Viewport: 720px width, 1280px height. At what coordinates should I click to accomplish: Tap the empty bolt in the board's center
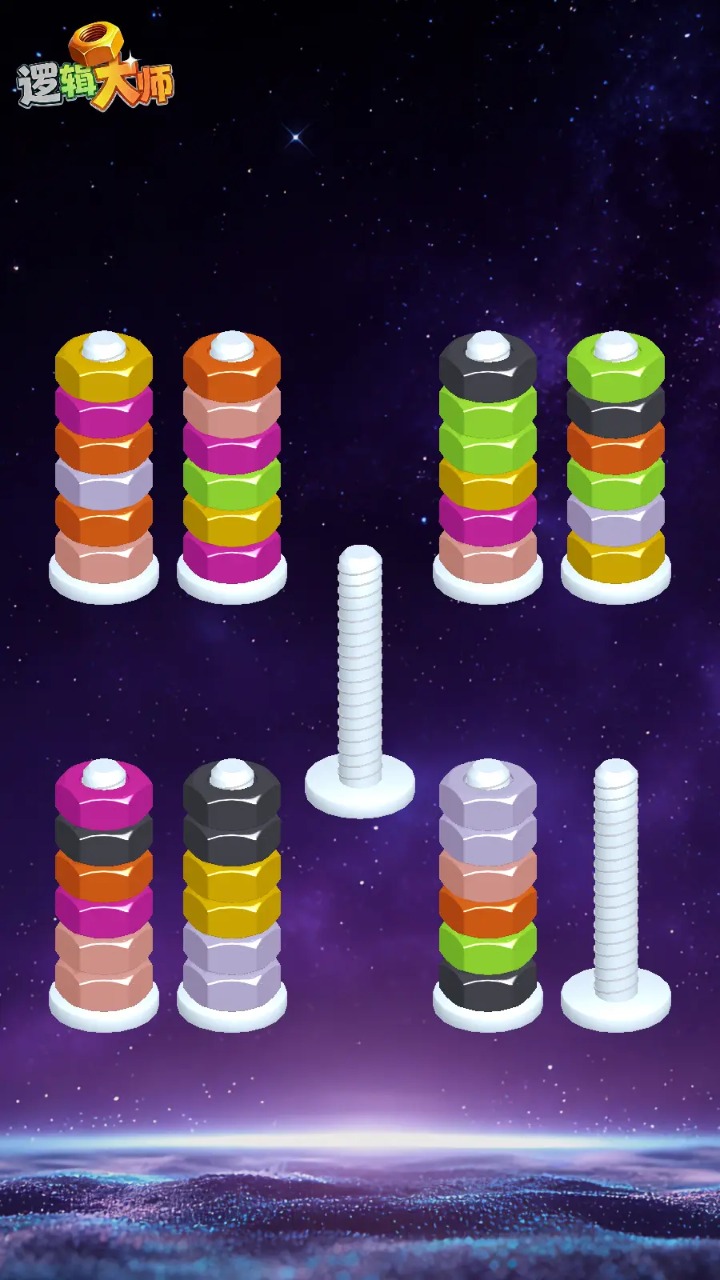[x=360, y=680]
